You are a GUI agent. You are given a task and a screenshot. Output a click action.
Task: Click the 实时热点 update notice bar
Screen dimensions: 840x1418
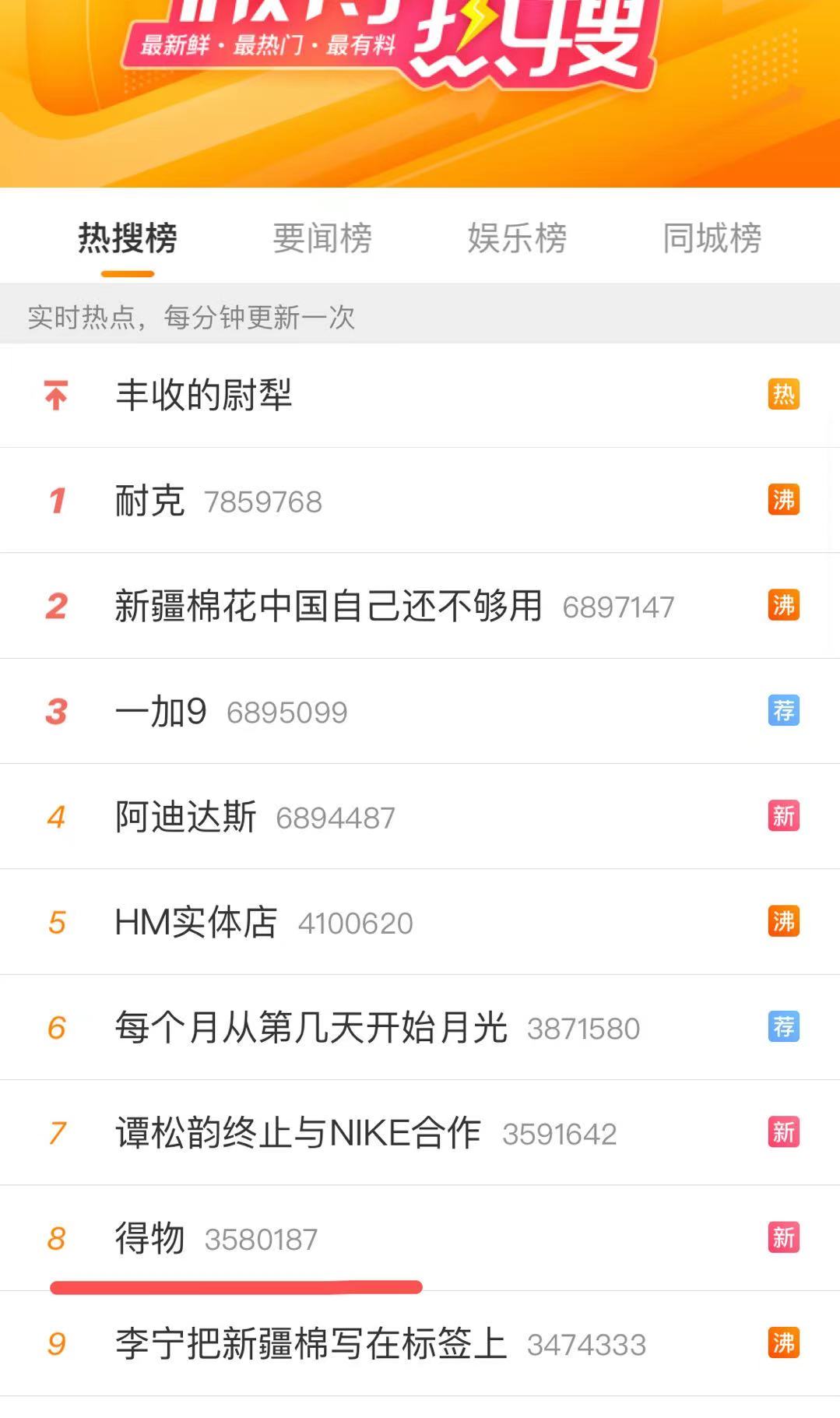click(x=191, y=315)
